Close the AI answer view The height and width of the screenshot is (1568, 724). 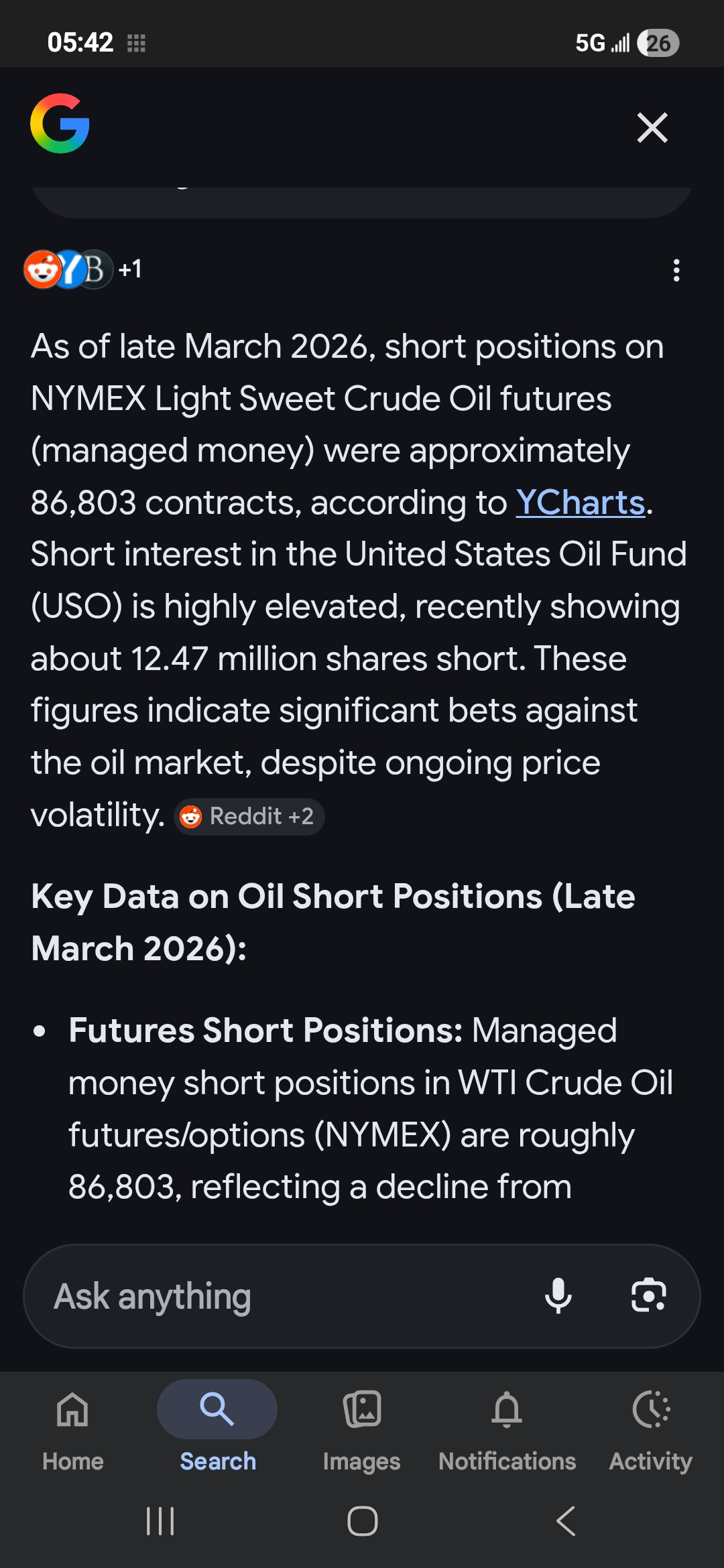pyautogui.click(x=652, y=127)
